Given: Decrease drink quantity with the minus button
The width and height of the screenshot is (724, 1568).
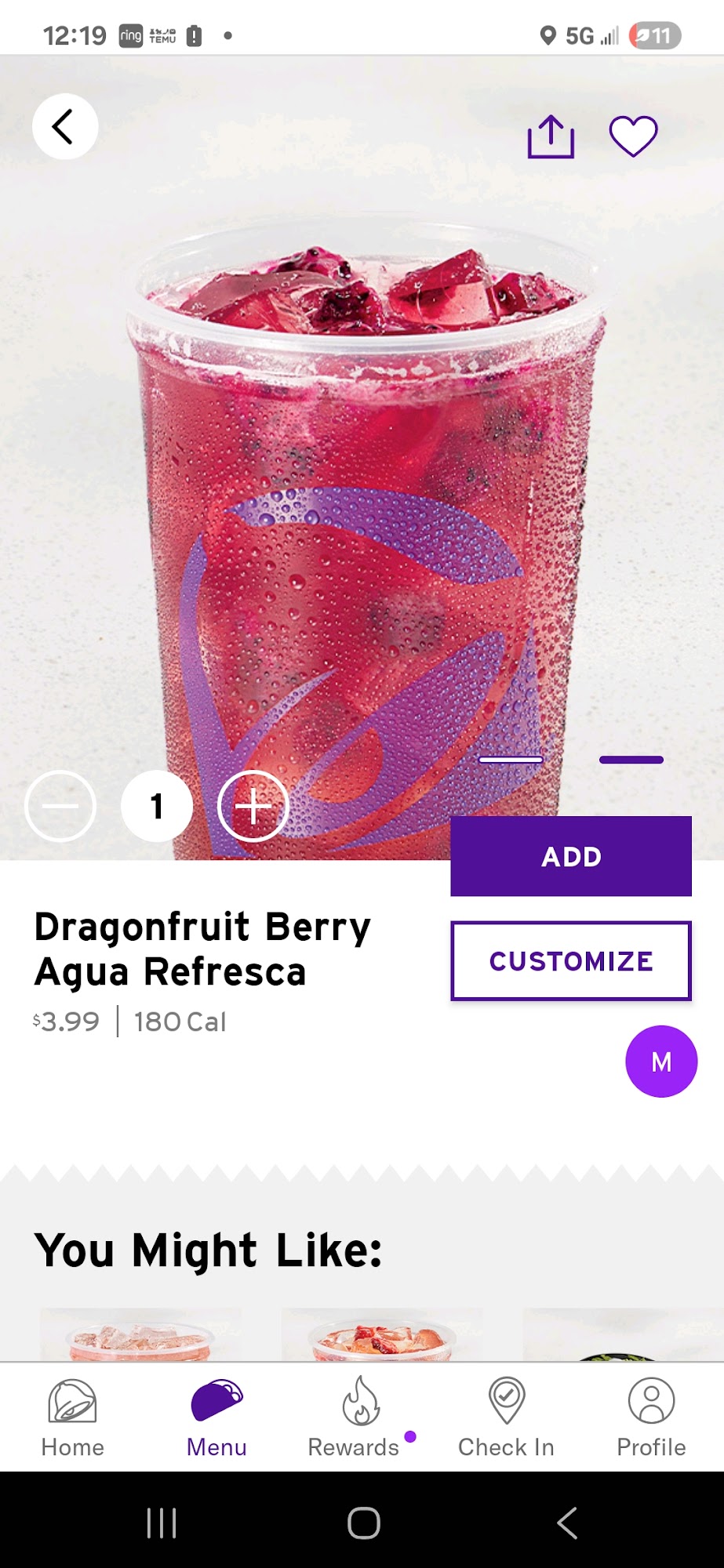Looking at the screenshot, I should point(60,805).
